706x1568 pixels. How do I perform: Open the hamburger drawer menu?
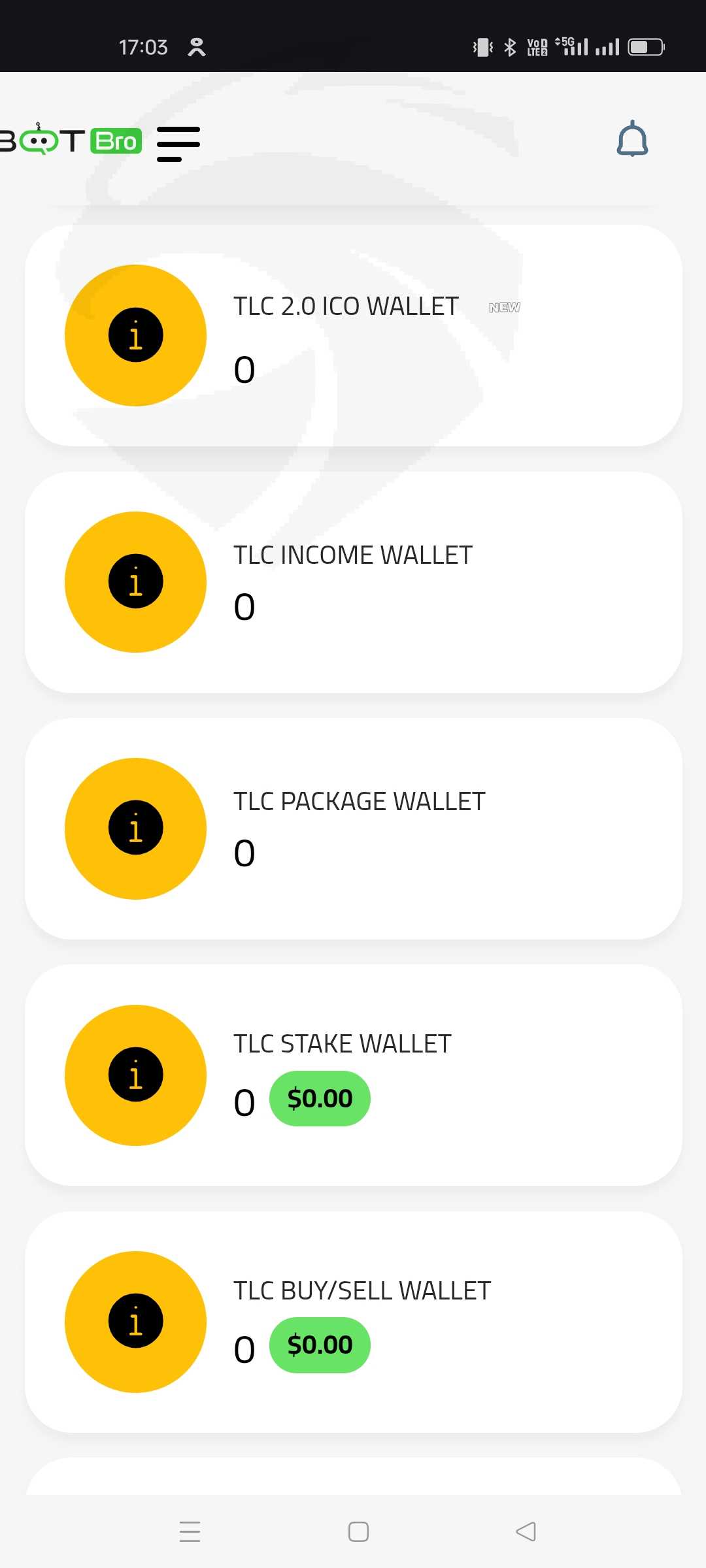click(178, 144)
